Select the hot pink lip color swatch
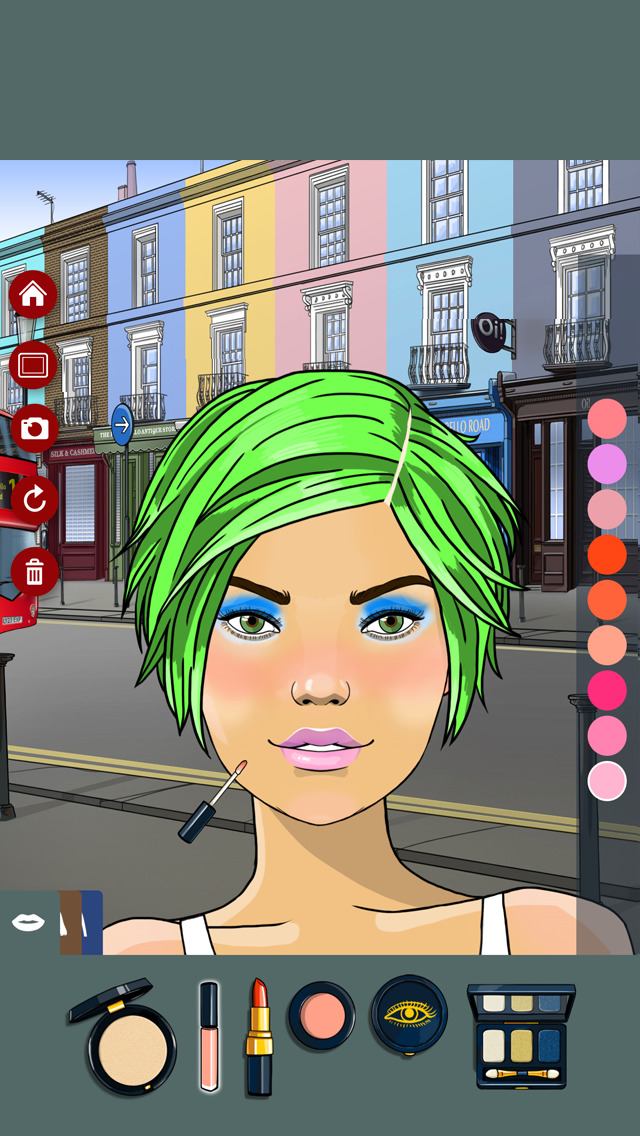Image resolution: width=640 pixels, height=1136 pixels. 607,690
